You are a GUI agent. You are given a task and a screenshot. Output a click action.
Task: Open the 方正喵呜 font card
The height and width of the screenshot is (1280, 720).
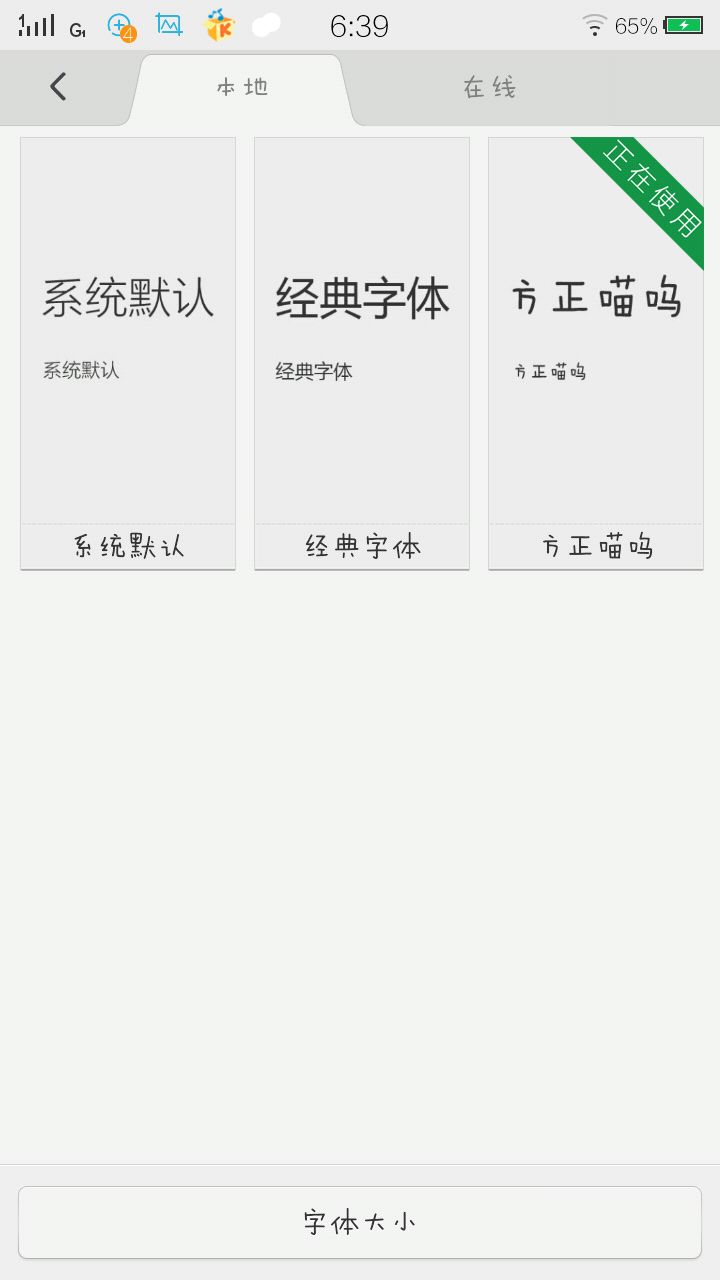coord(596,353)
